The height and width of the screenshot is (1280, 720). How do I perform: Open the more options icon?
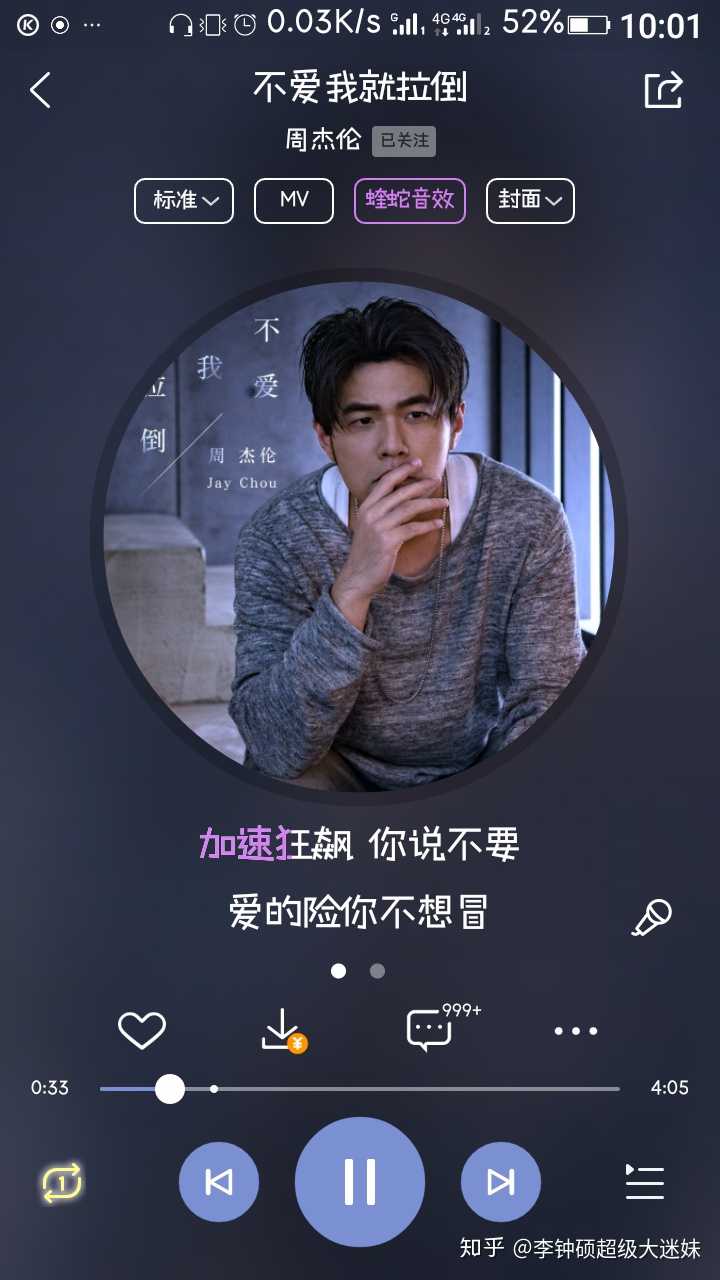coord(576,1030)
